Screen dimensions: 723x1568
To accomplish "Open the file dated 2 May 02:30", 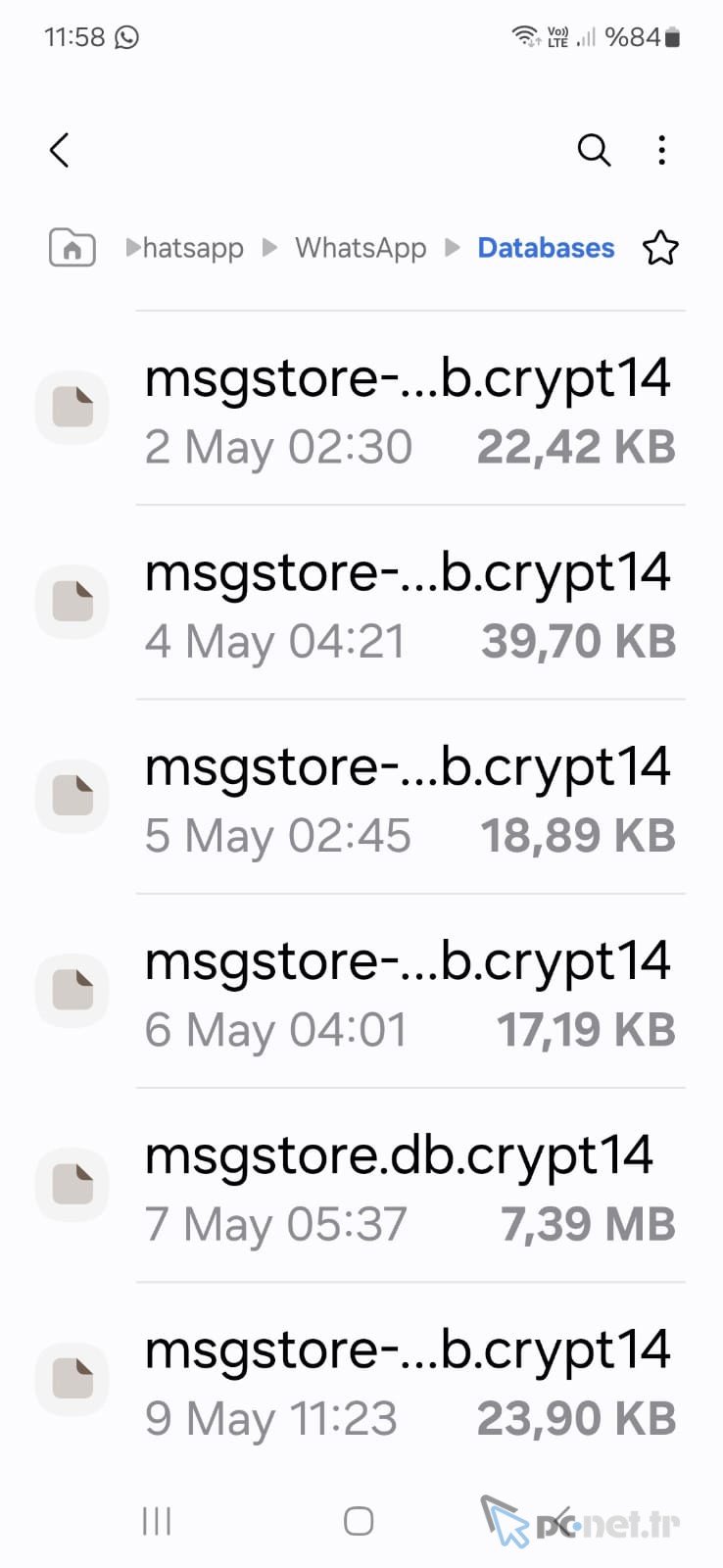I will tap(361, 409).
